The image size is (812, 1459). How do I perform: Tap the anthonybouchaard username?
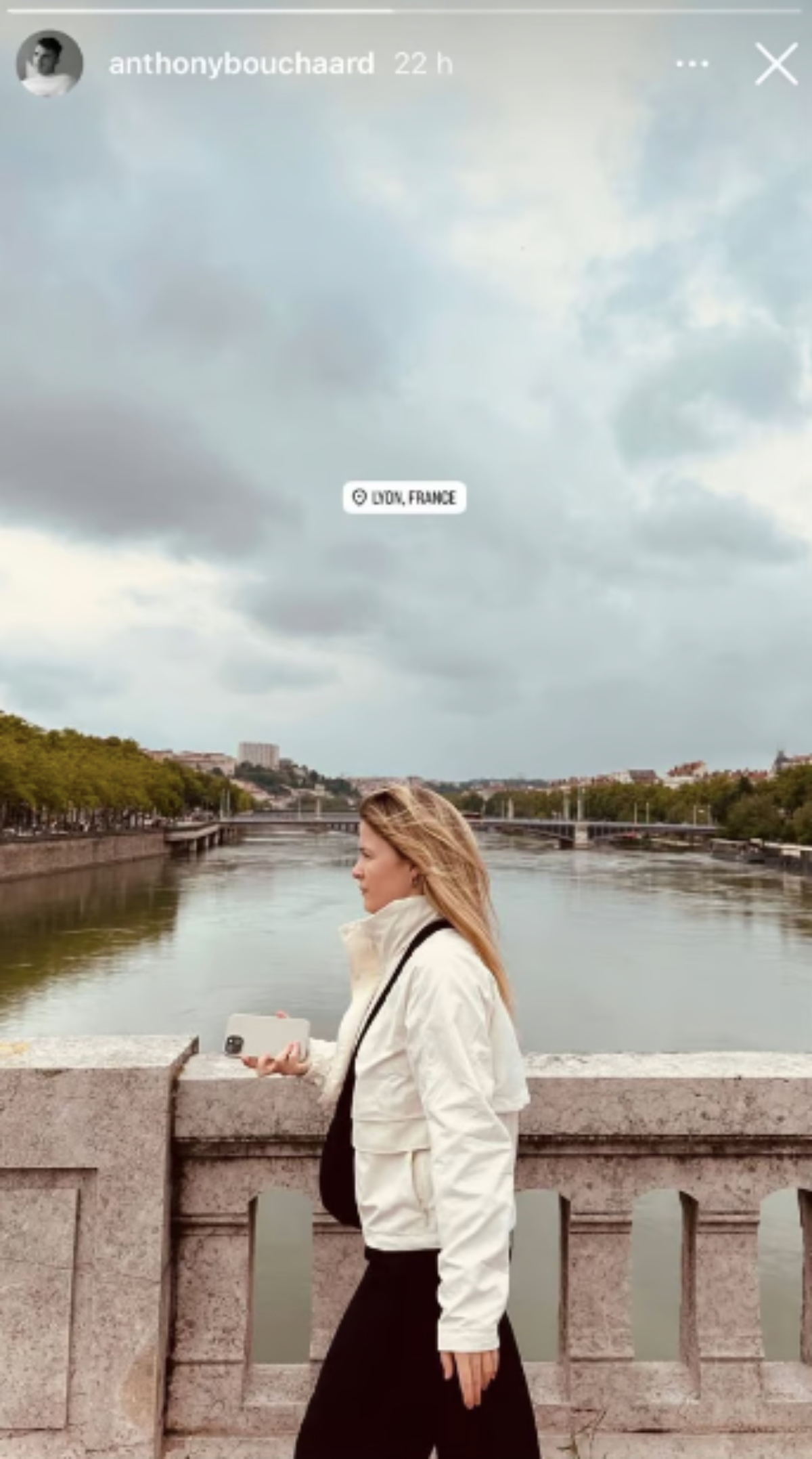241,64
